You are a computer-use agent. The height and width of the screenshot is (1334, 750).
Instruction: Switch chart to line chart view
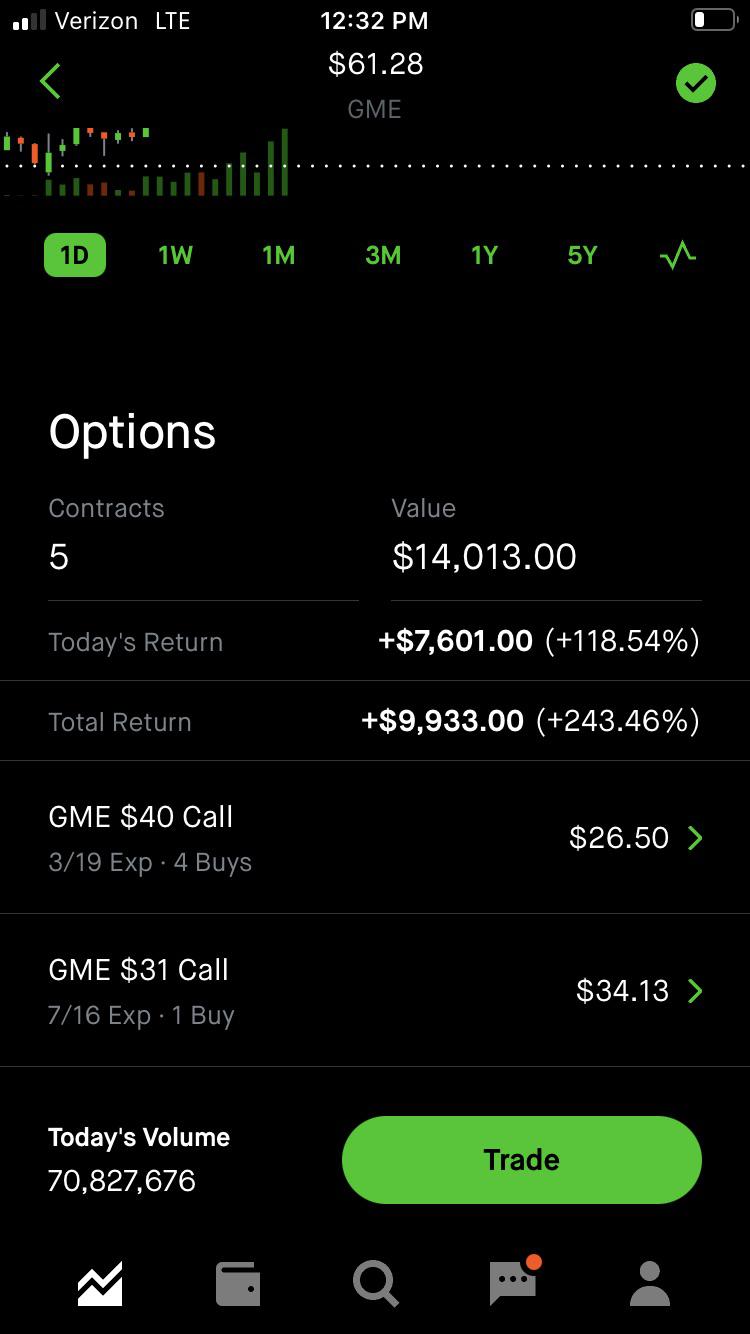[x=677, y=255]
